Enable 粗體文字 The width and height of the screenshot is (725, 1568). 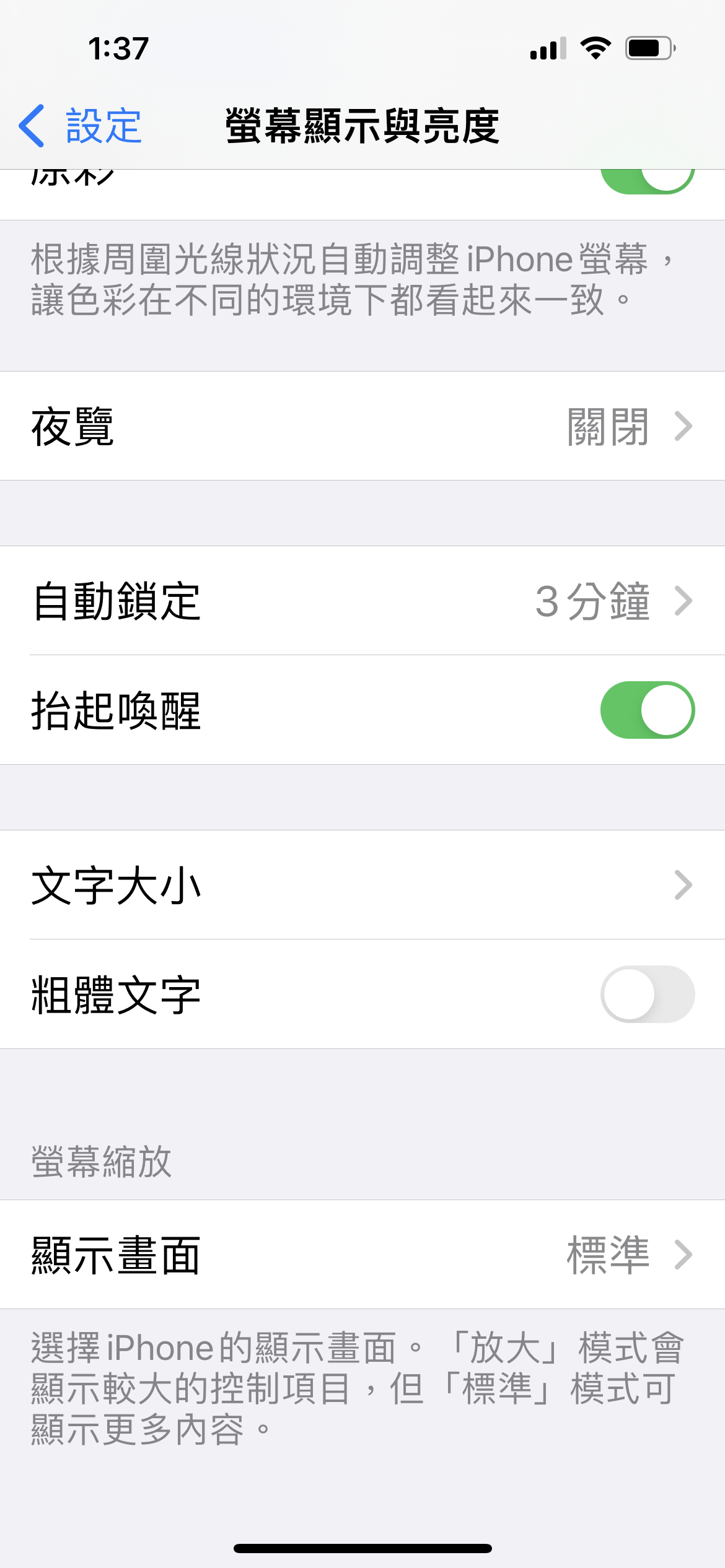pyautogui.click(x=647, y=994)
